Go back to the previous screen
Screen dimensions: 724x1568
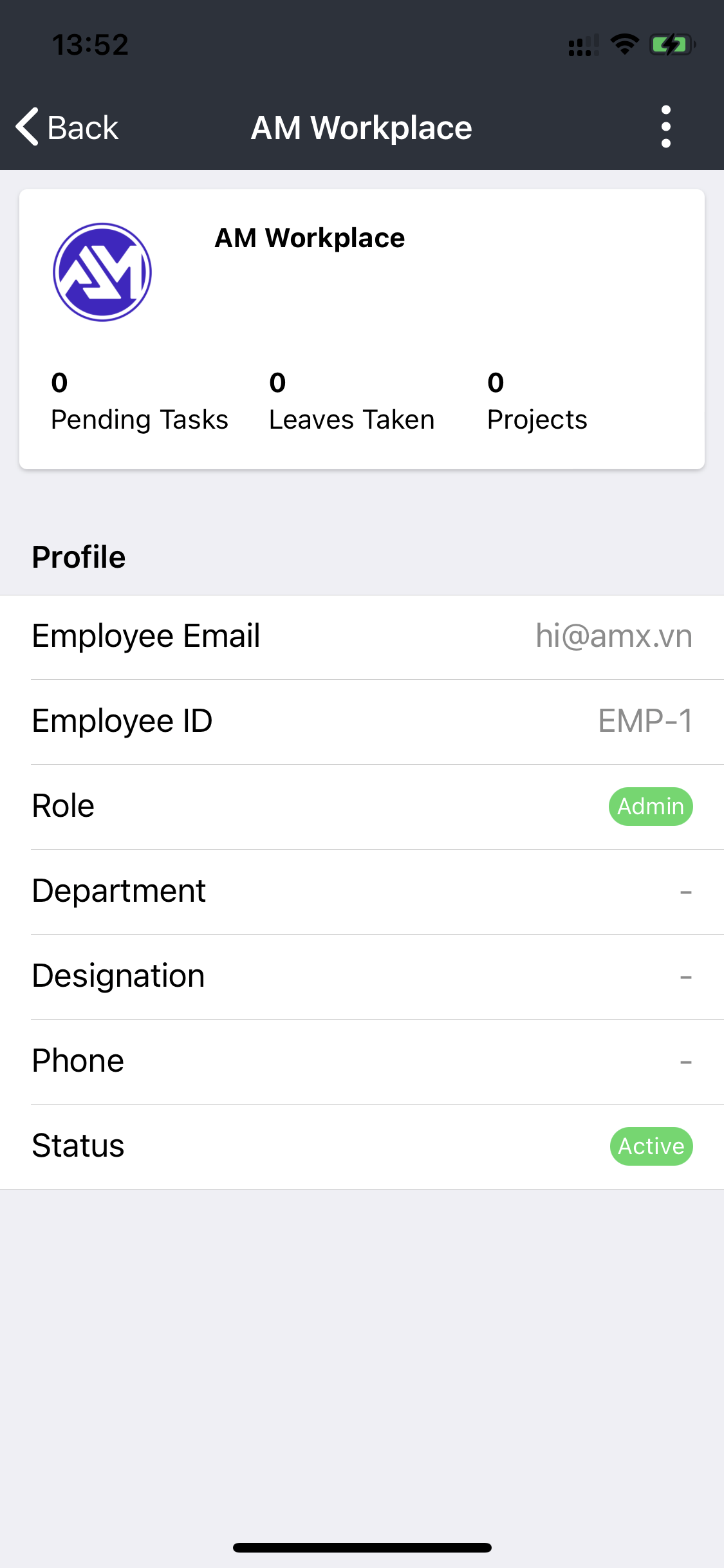(67, 127)
